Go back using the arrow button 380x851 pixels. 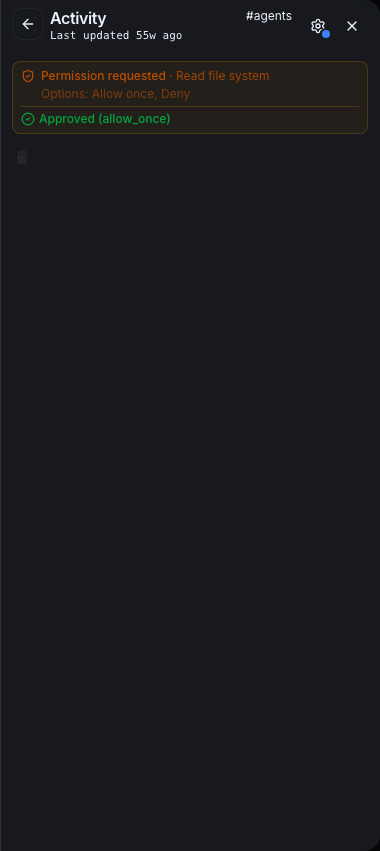pos(28,24)
